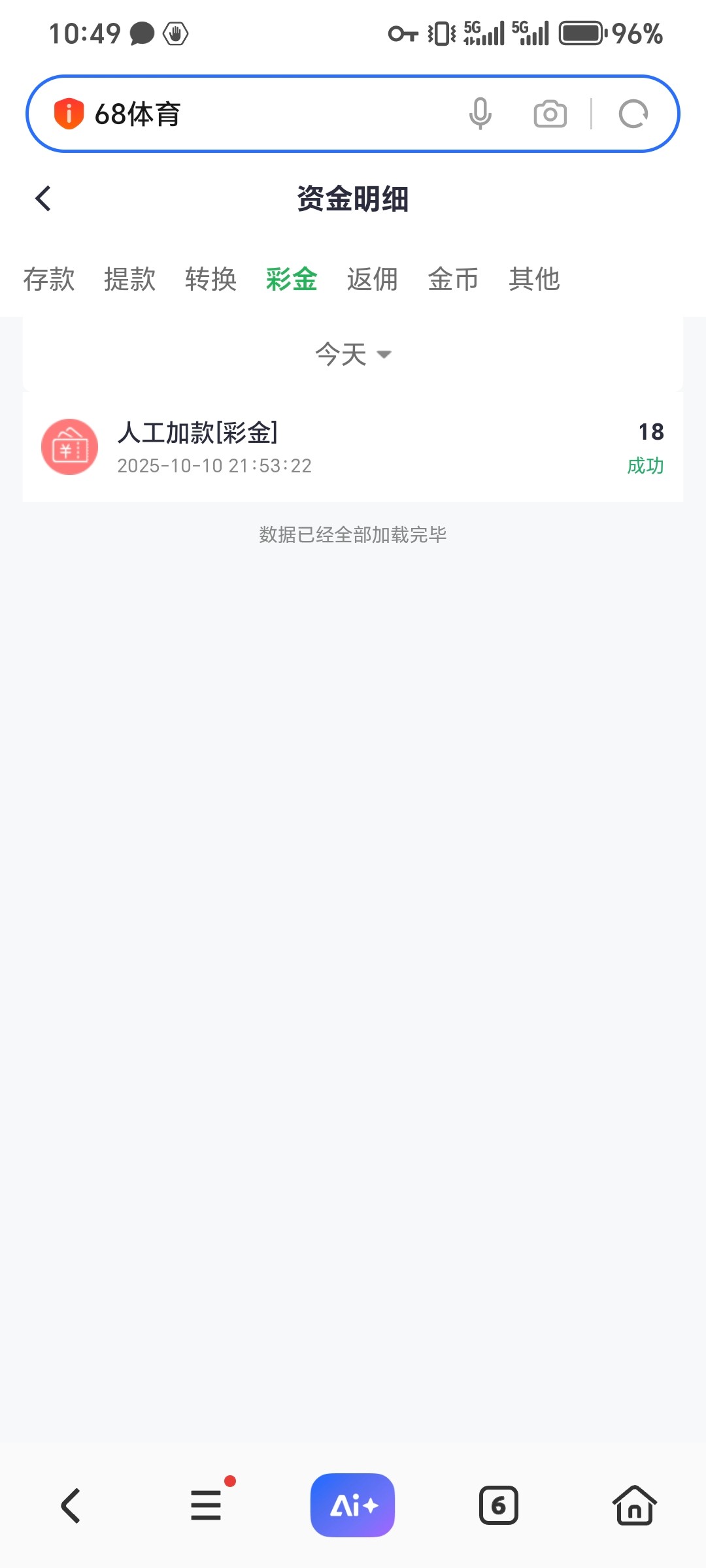The height and width of the screenshot is (1568, 706).
Task: Launch the Ai+ assistant
Action: (x=352, y=1505)
